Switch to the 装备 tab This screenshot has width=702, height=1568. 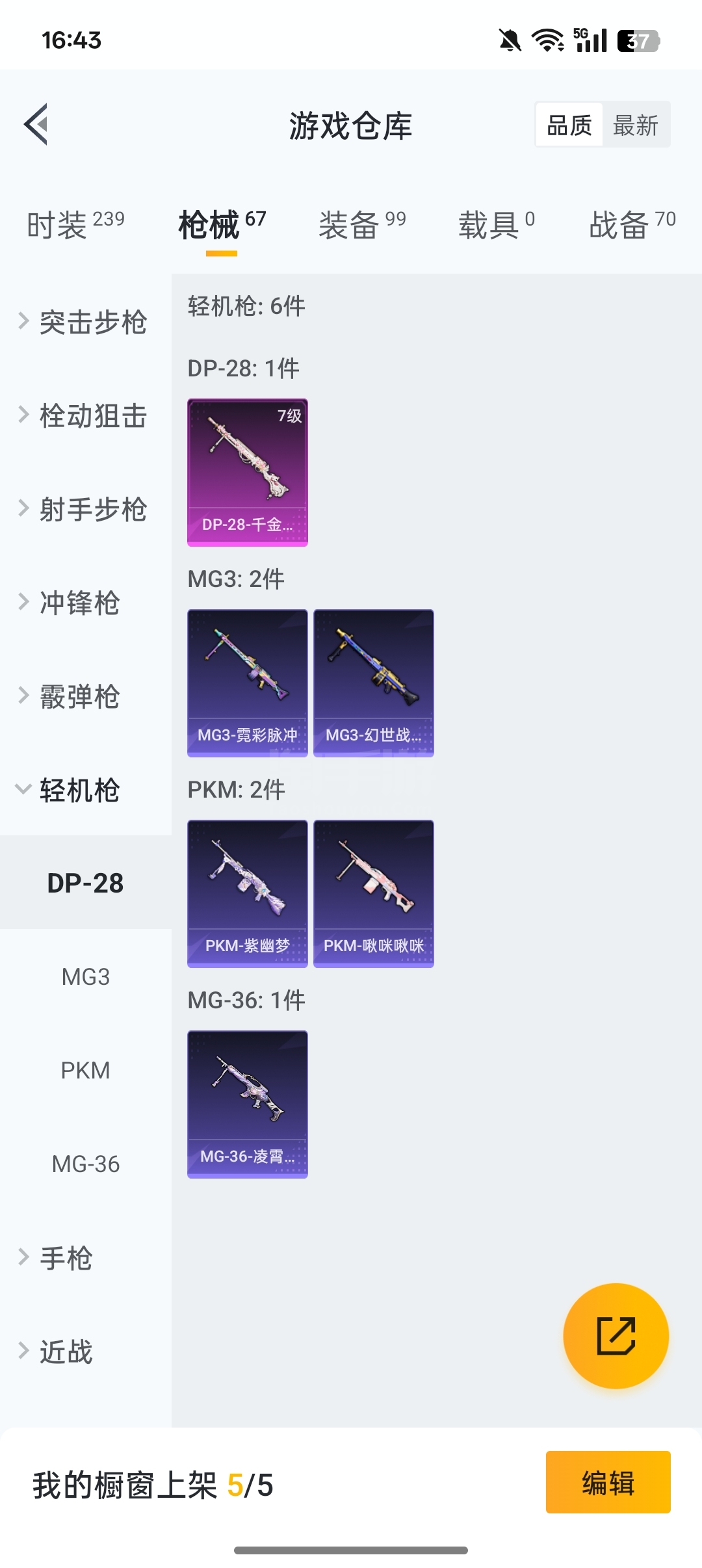pos(361,225)
